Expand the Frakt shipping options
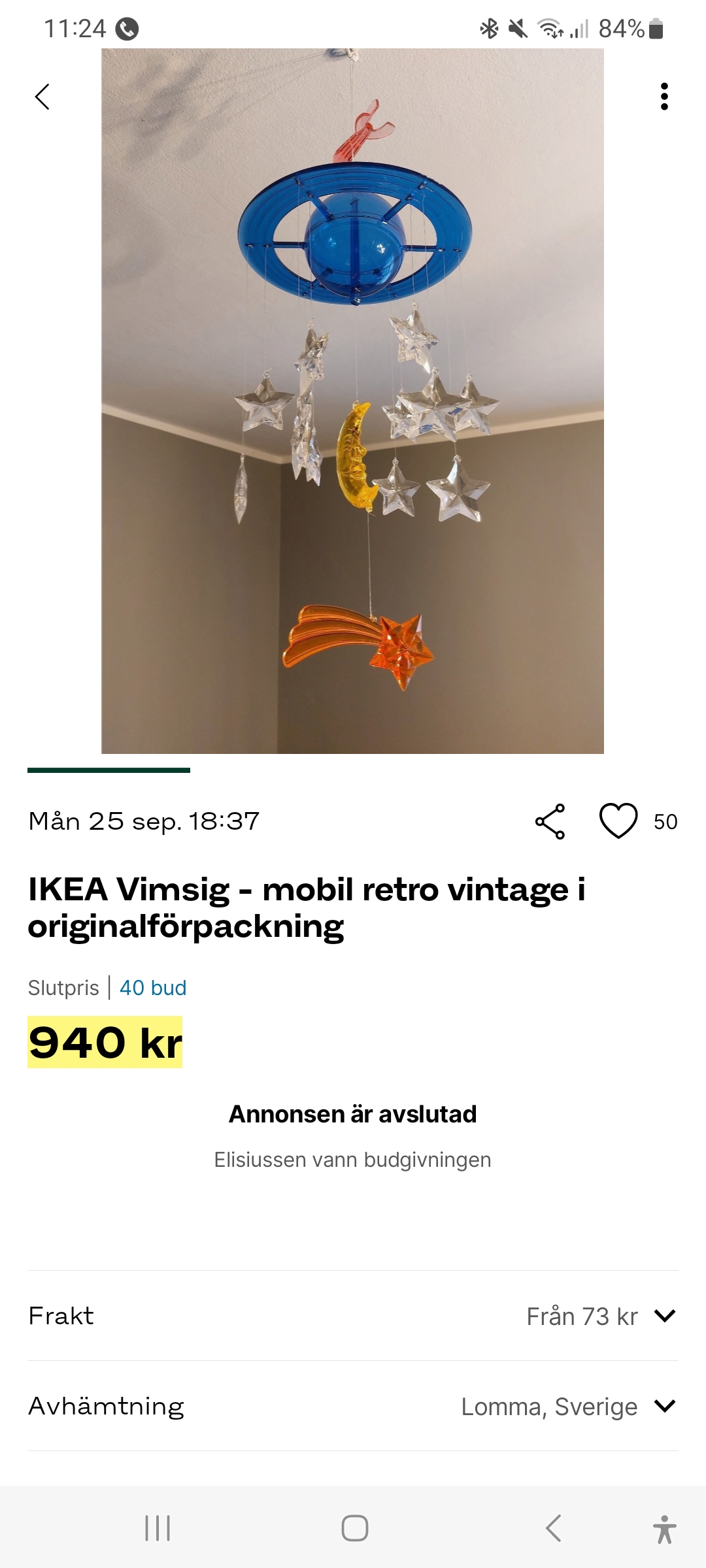 point(664,1315)
